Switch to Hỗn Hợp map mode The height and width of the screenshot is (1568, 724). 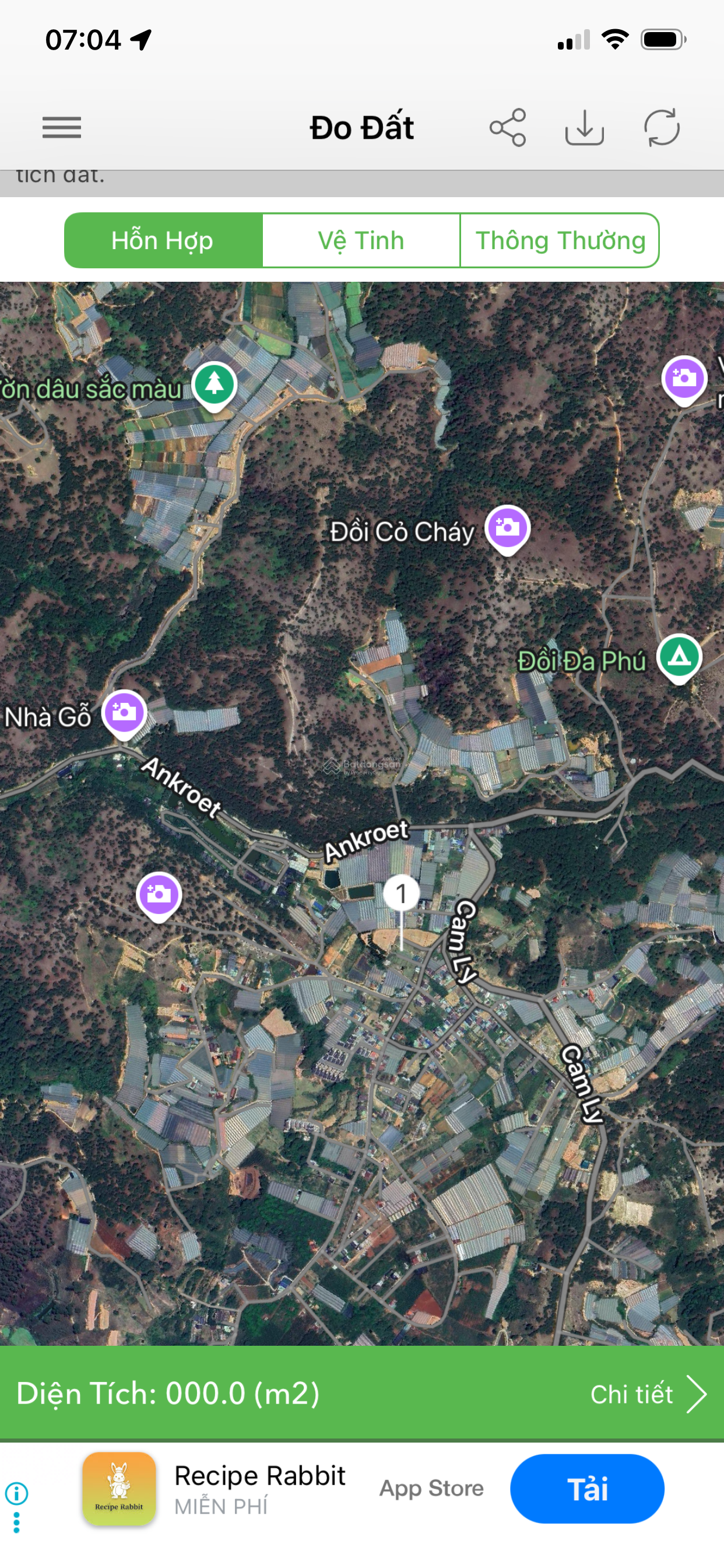[163, 240]
